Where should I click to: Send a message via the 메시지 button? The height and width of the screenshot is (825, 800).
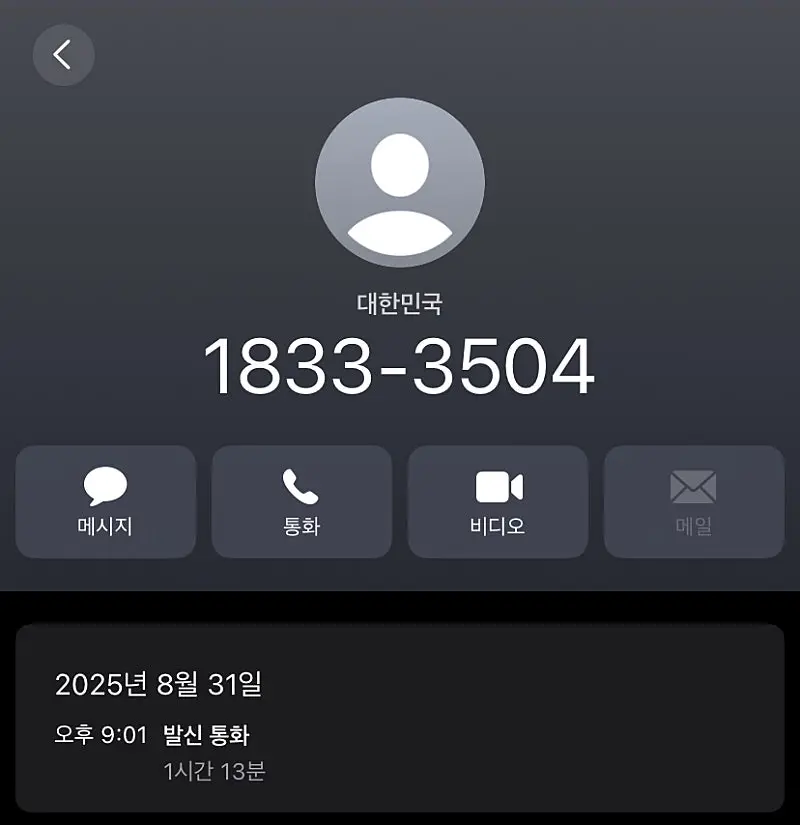click(x=106, y=501)
